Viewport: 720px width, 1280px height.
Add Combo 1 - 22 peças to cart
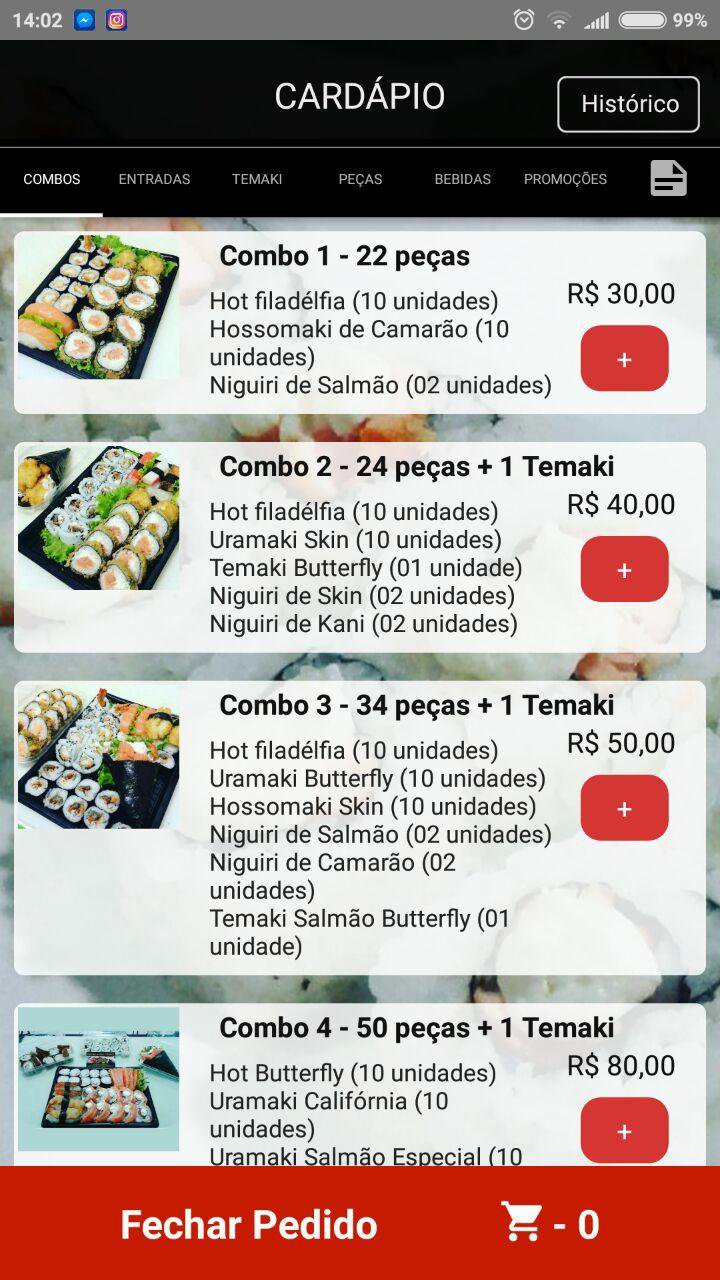point(624,359)
